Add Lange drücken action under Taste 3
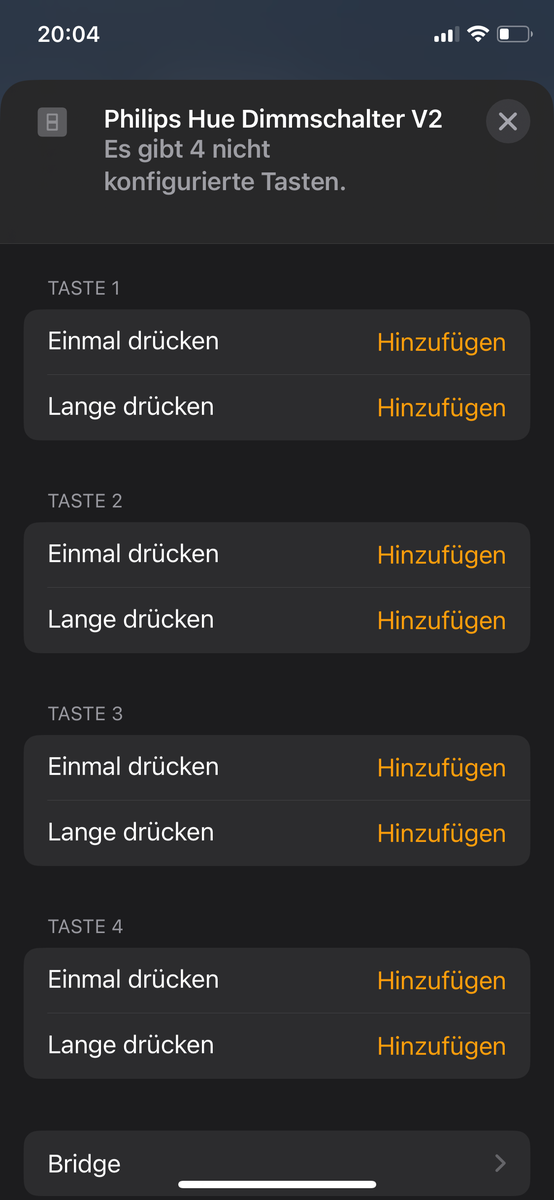Screen dimensions: 554x1200 [441, 834]
